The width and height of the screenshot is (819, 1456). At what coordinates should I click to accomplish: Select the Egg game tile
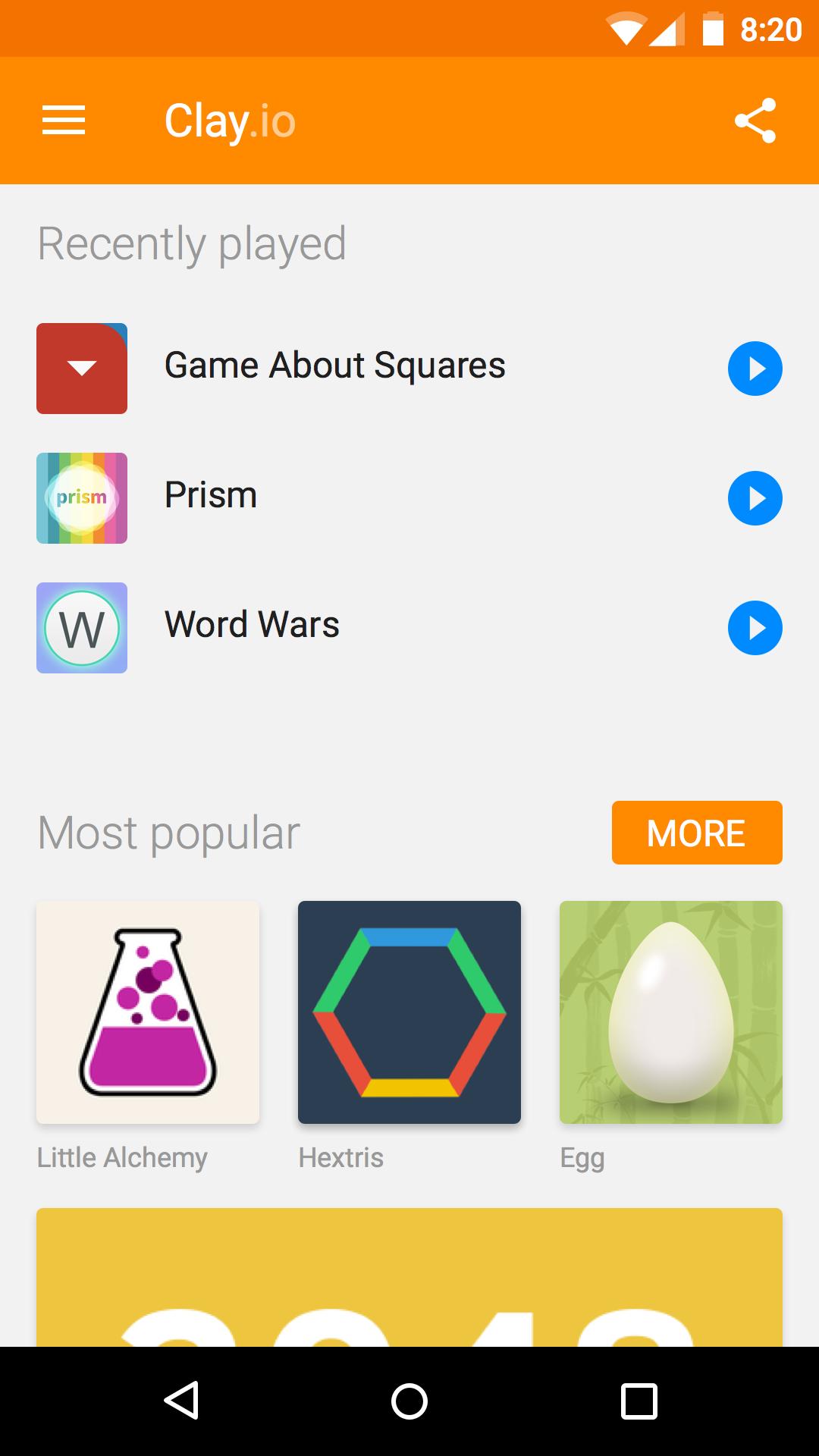point(670,1012)
